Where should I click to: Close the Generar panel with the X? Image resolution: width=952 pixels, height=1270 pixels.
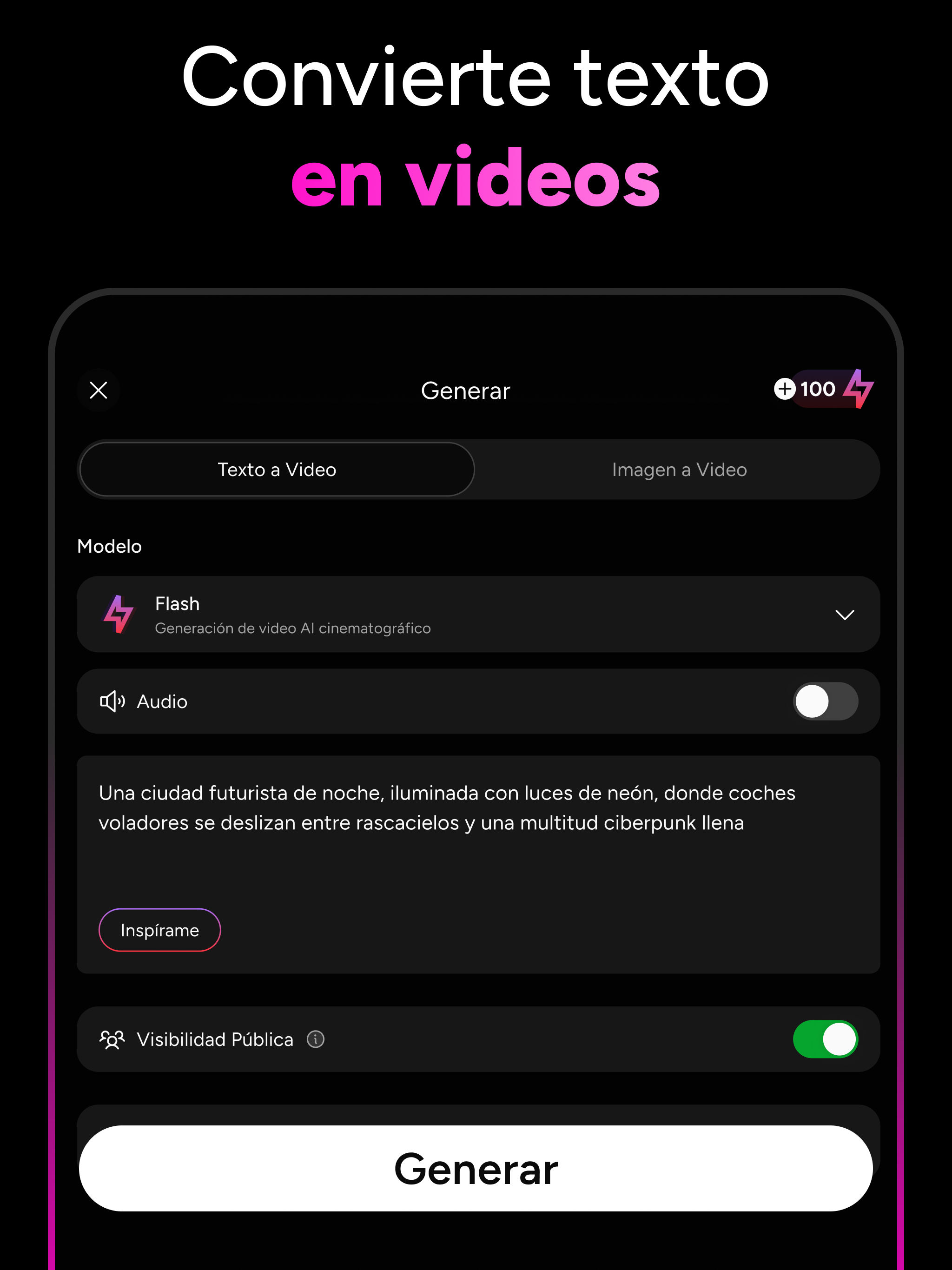98,390
